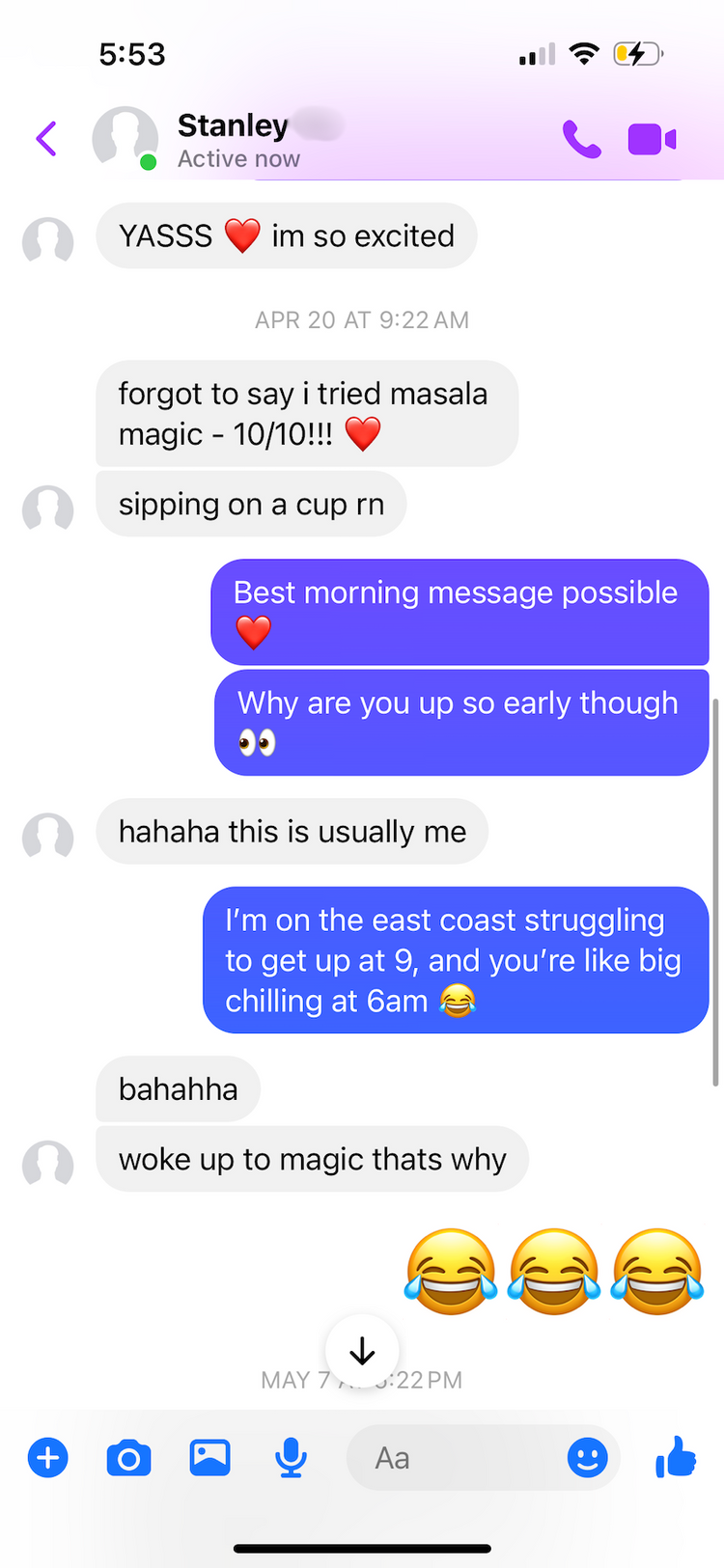Open the camera to take a photo
This screenshot has width=724, height=1568.
pyautogui.click(x=128, y=1457)
